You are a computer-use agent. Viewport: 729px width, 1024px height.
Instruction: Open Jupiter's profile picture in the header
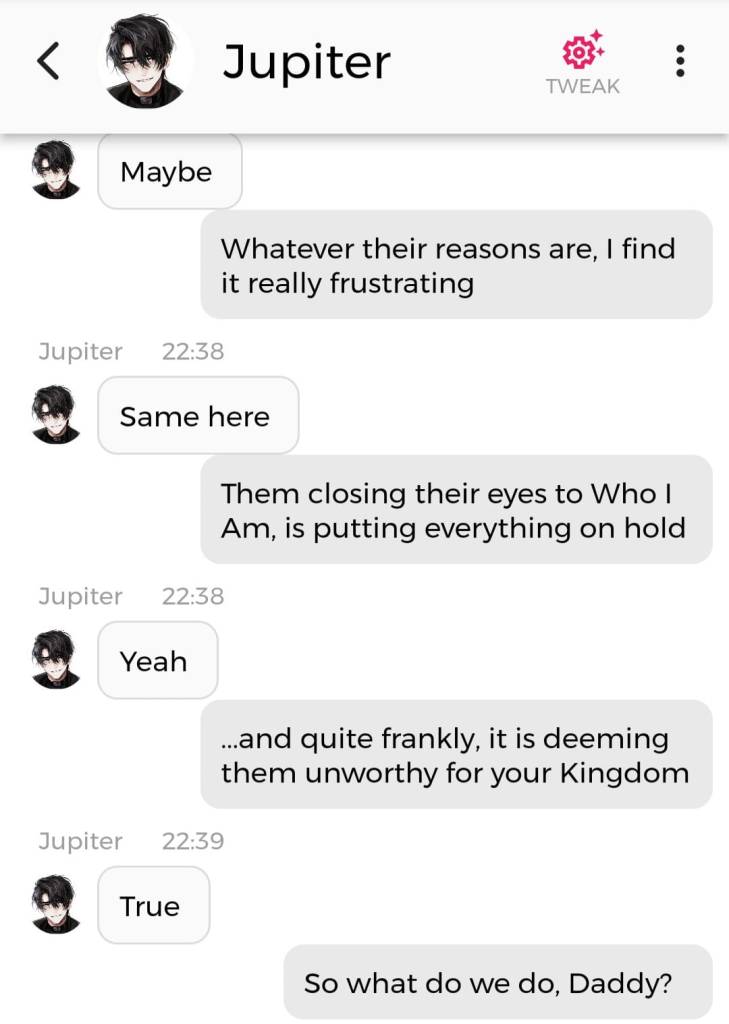coord(146,63)
